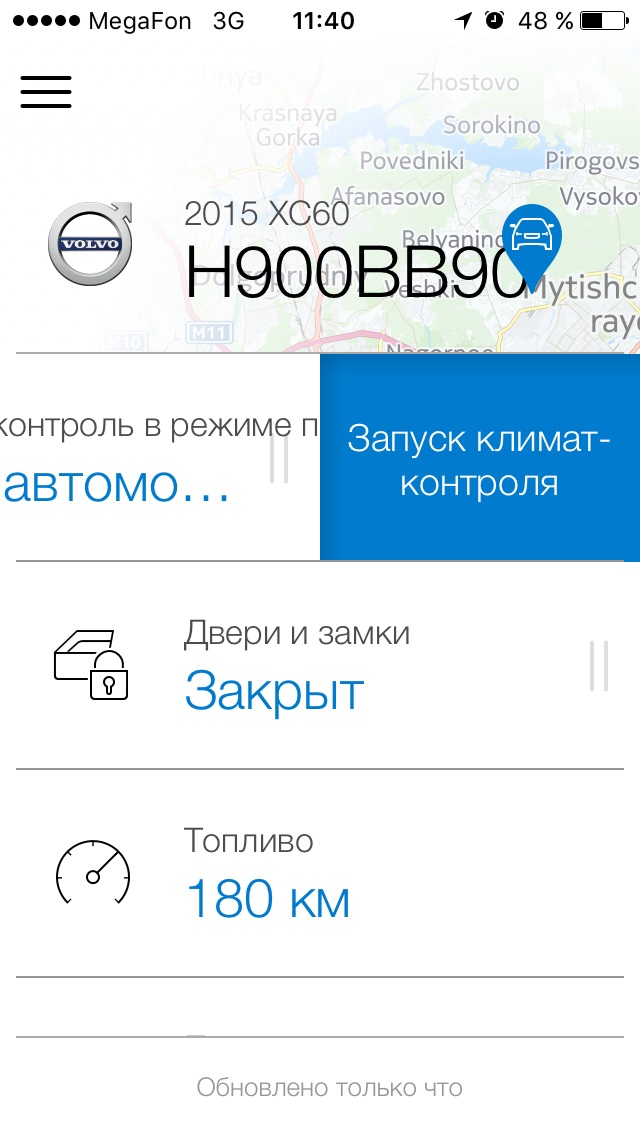Open the partly hidden климат-контроль row
640x1136 pixels.
pyautogui.click(x=159, y=457)
